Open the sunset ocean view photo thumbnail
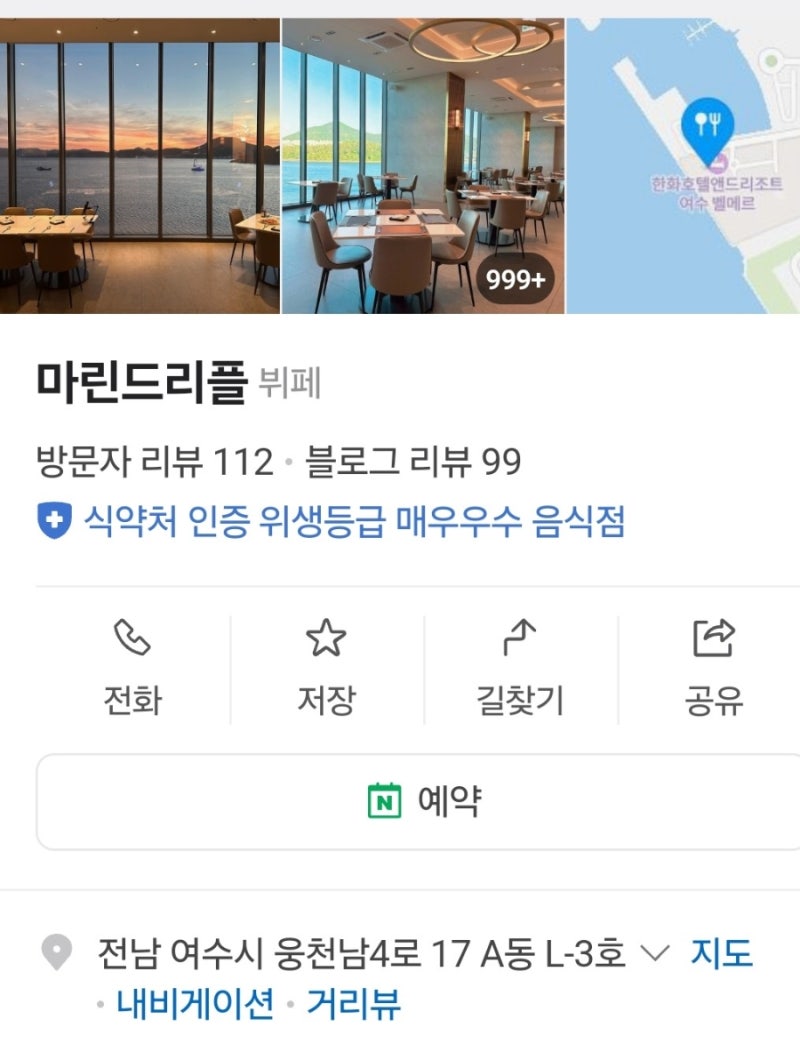This screenshot has height=1052, width=800. coord(140,160)
